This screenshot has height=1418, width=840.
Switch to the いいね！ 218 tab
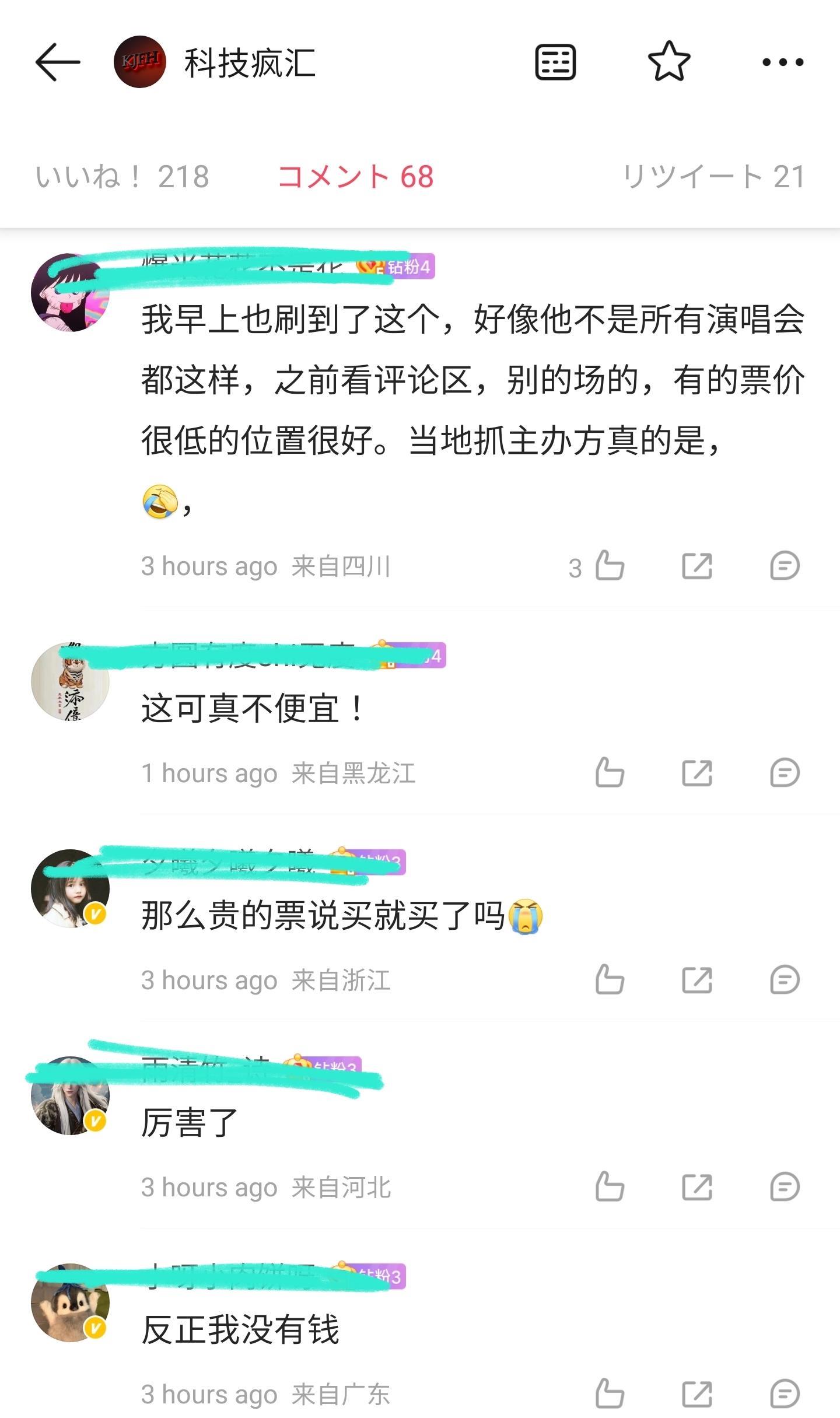pos(122,176)
